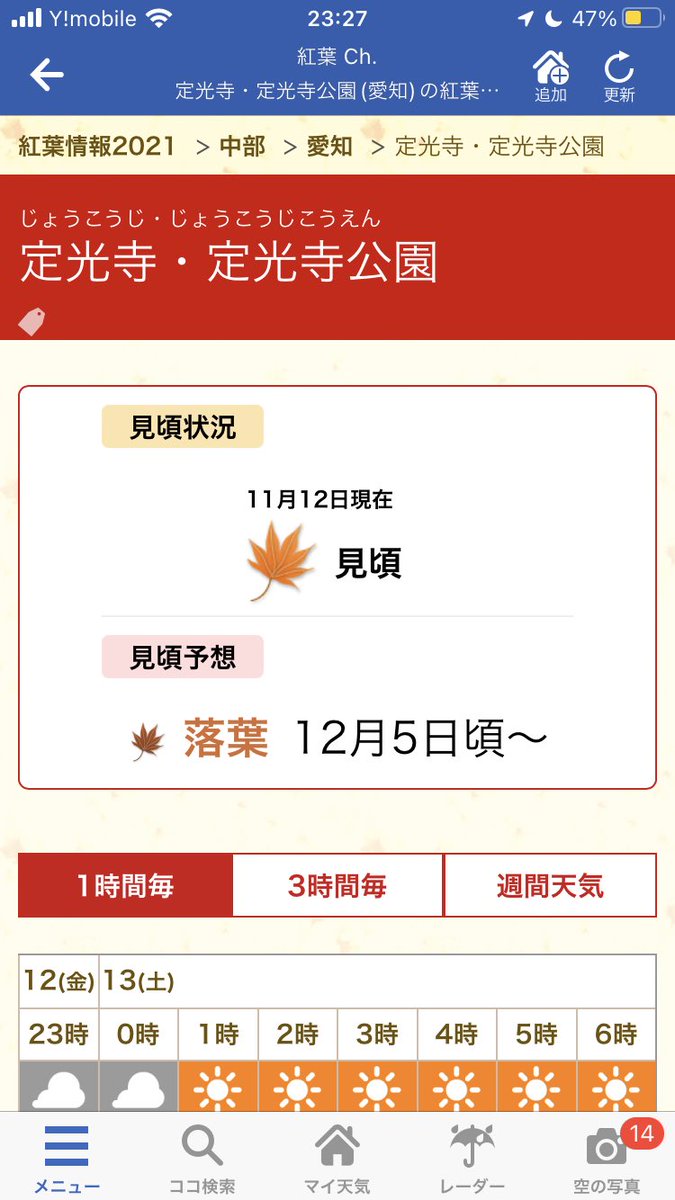The width and height of the screenshot is (675, 1200).
Task: Switch to the 週間天気 tab
Action: [x=550, y=885]
